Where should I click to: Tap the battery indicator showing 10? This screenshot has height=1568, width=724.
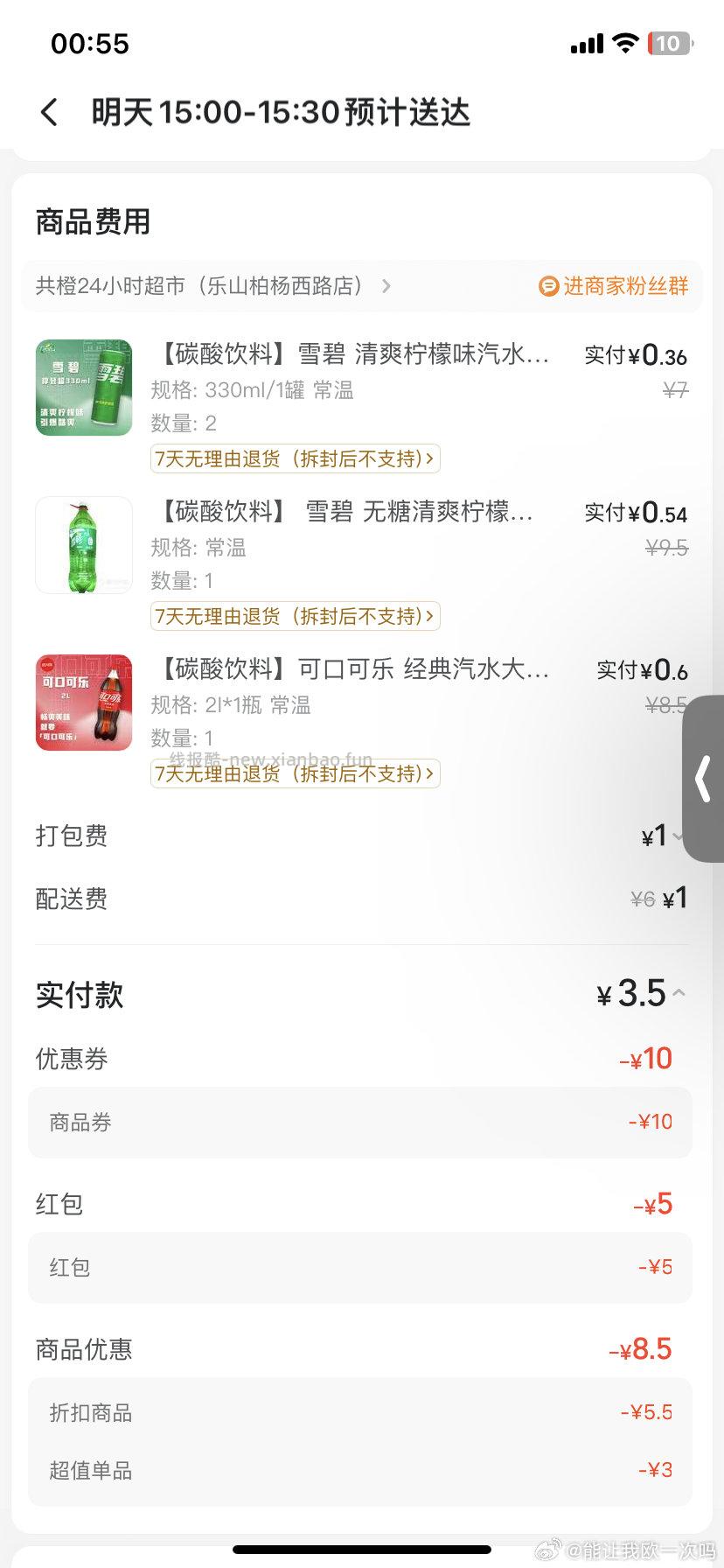tap(668, 43)
